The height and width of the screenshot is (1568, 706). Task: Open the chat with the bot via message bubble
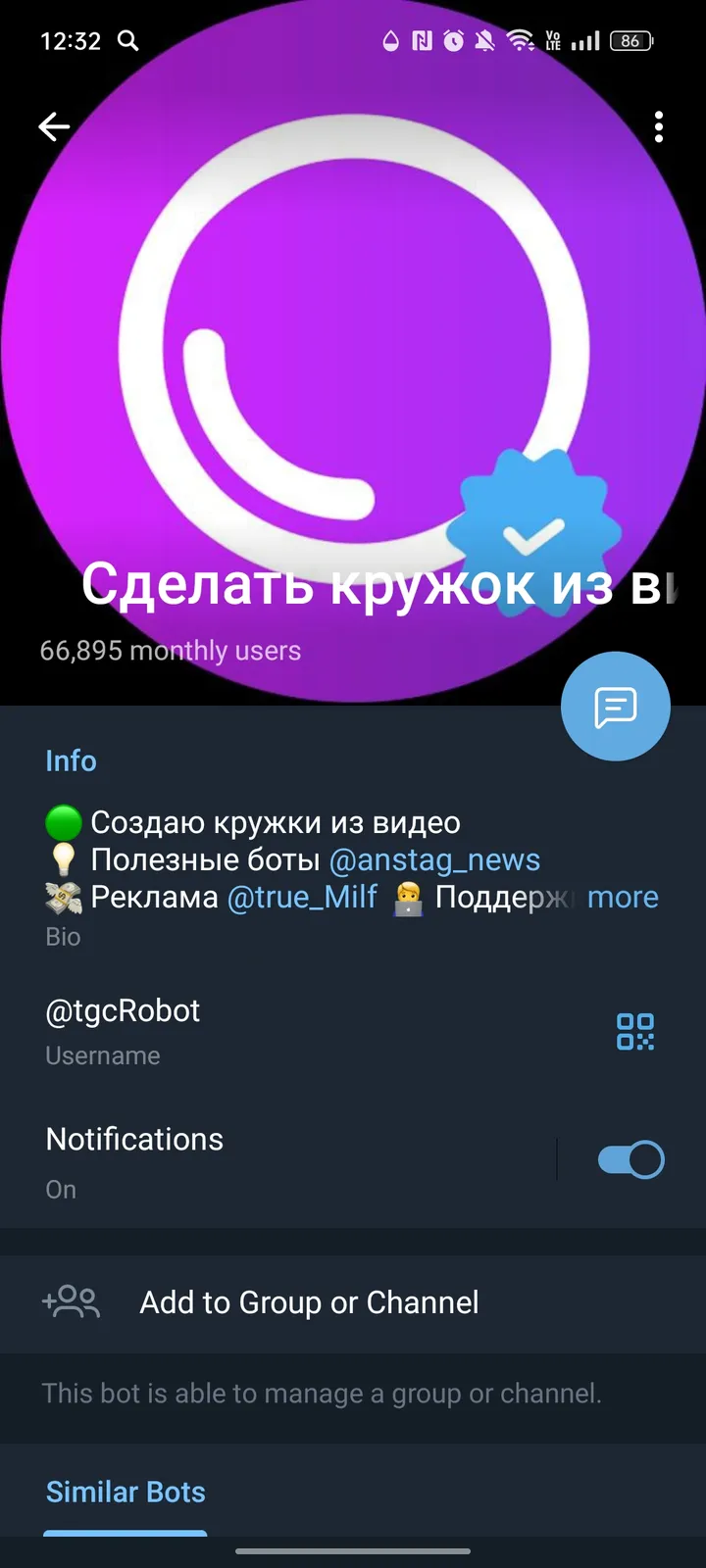pos(616,706)
